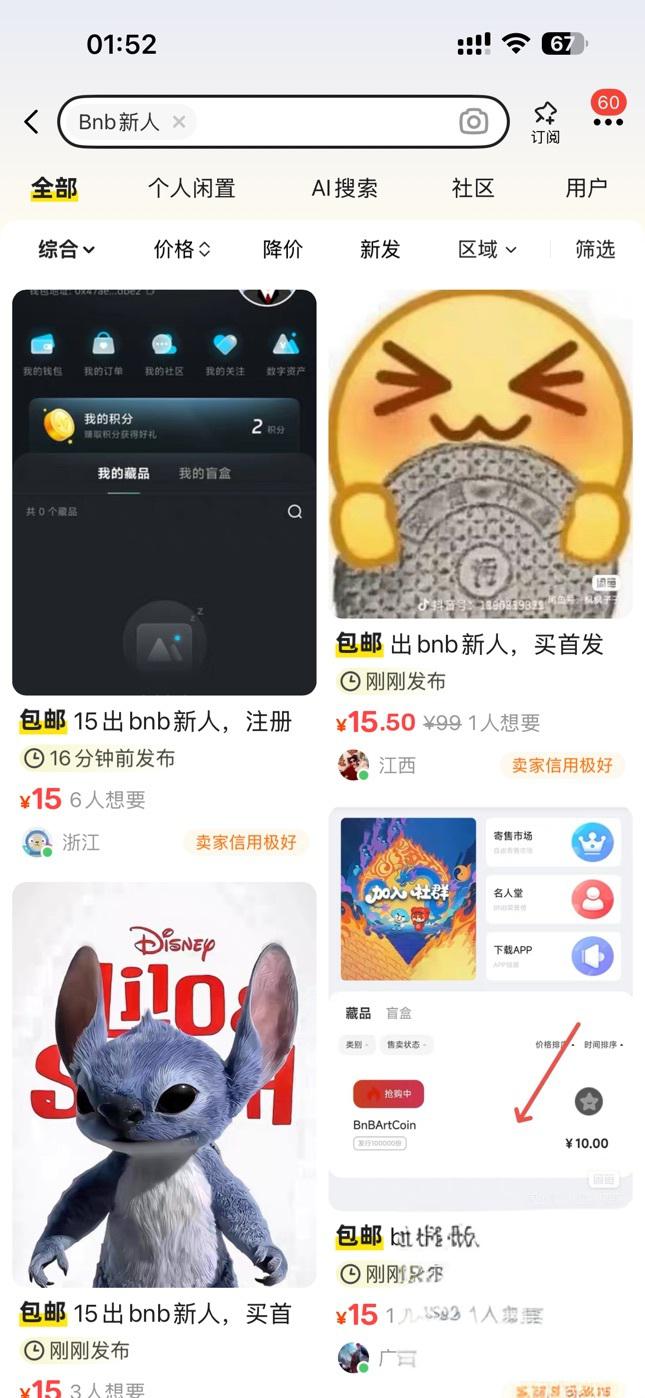
Task: Open the camera image search
Action: pos(473,122)
